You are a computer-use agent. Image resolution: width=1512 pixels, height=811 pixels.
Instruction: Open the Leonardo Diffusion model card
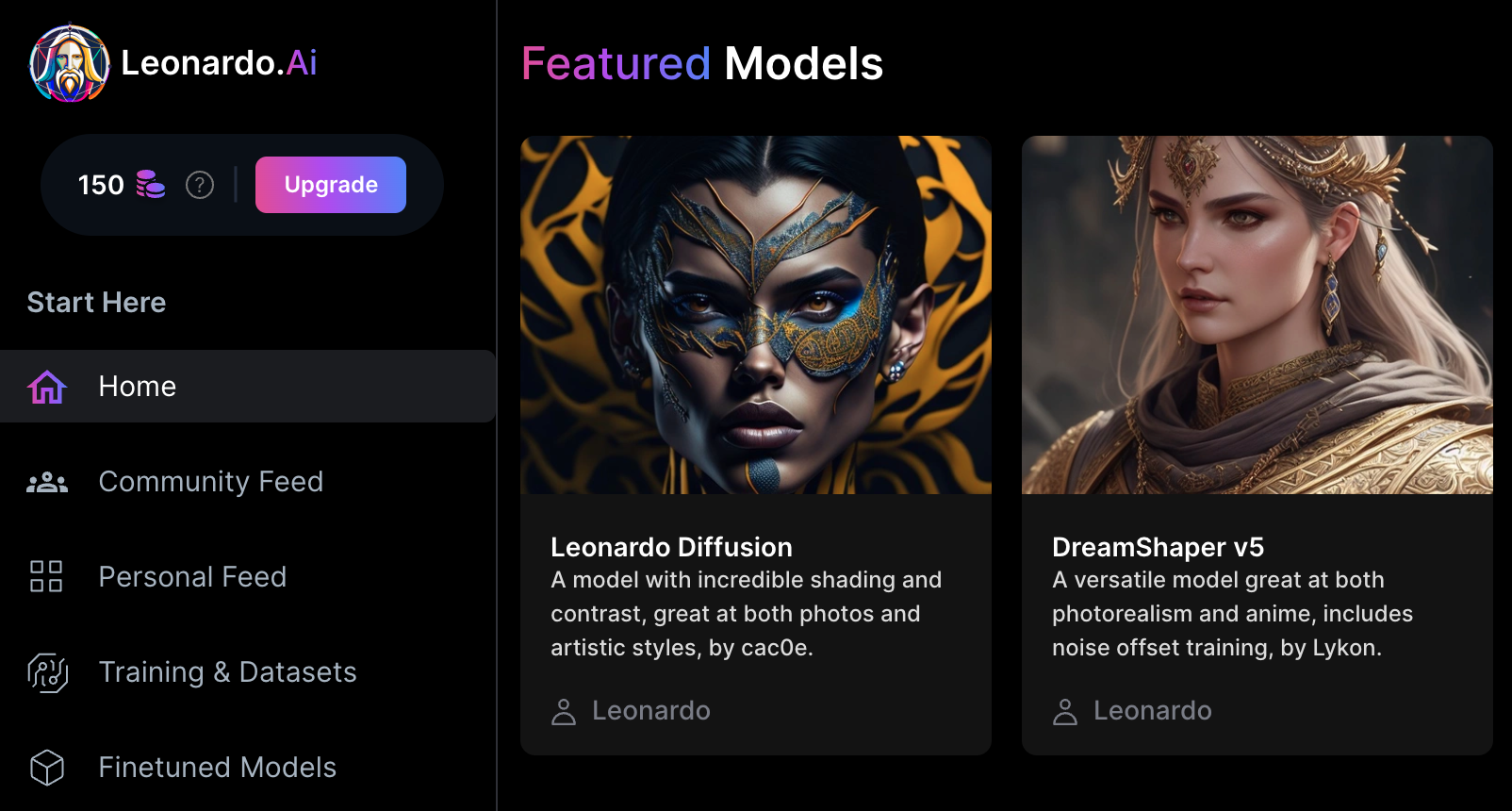[755, 443]
